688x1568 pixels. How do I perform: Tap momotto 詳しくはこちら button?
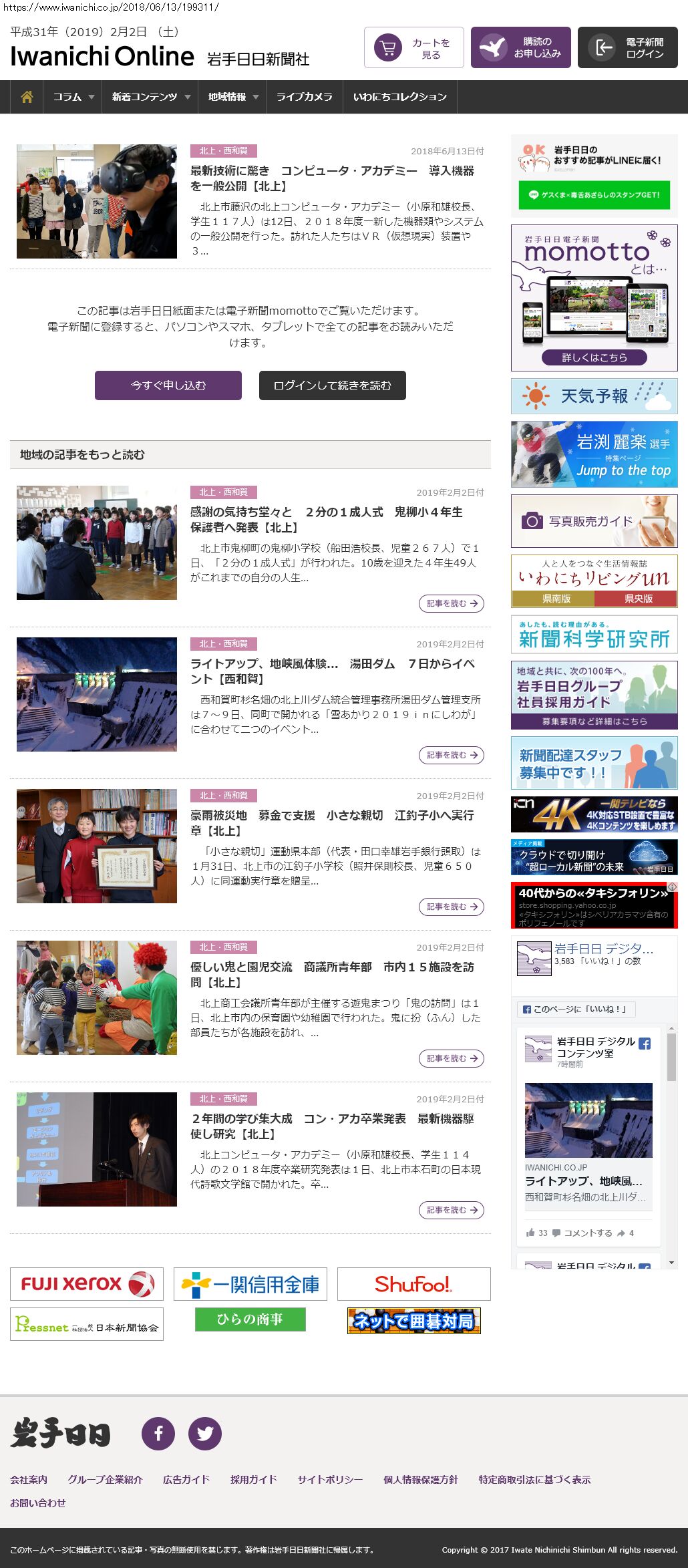pyautogui.click(x=594, y=357)
